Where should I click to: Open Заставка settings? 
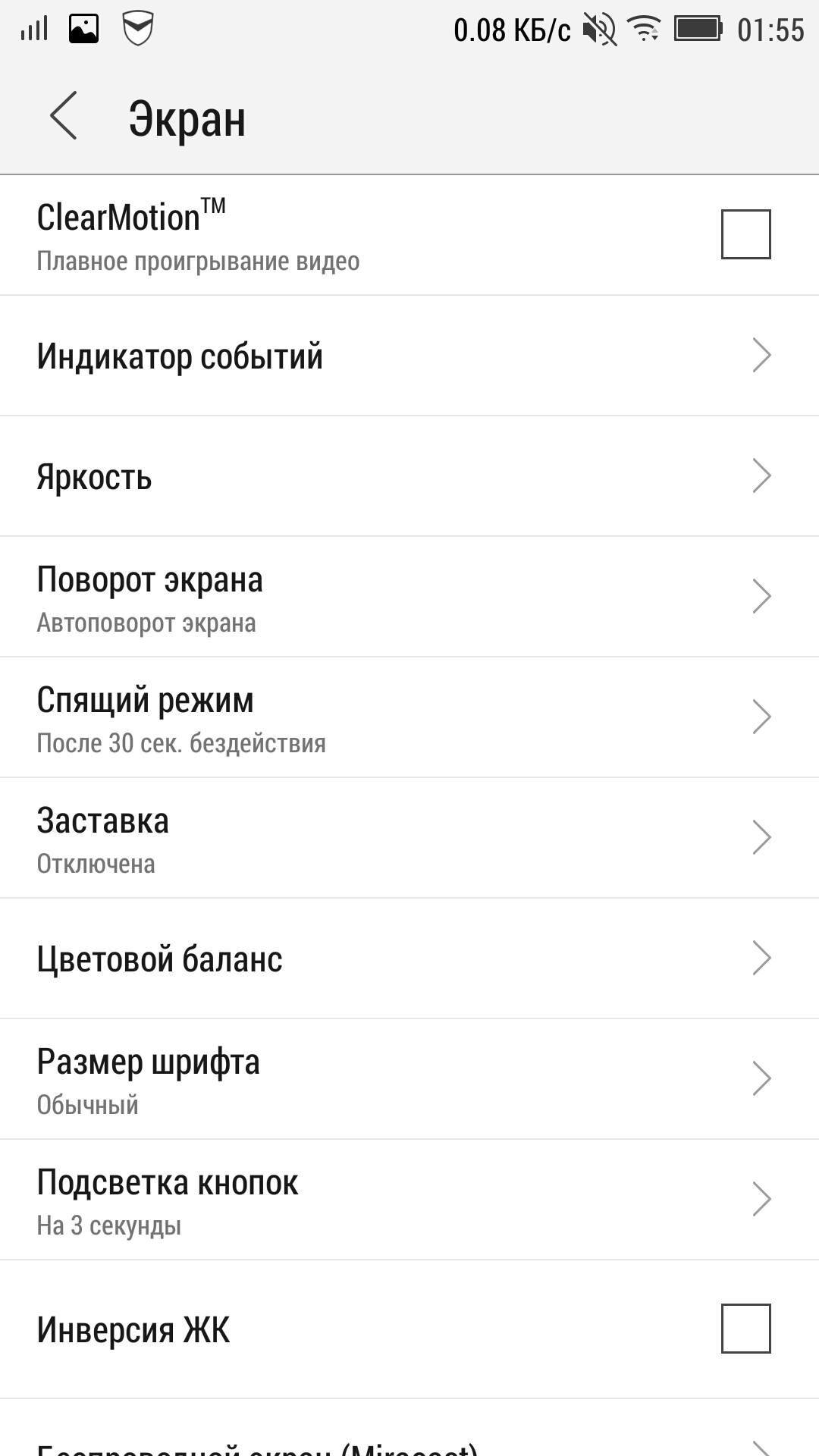(409, 838)
